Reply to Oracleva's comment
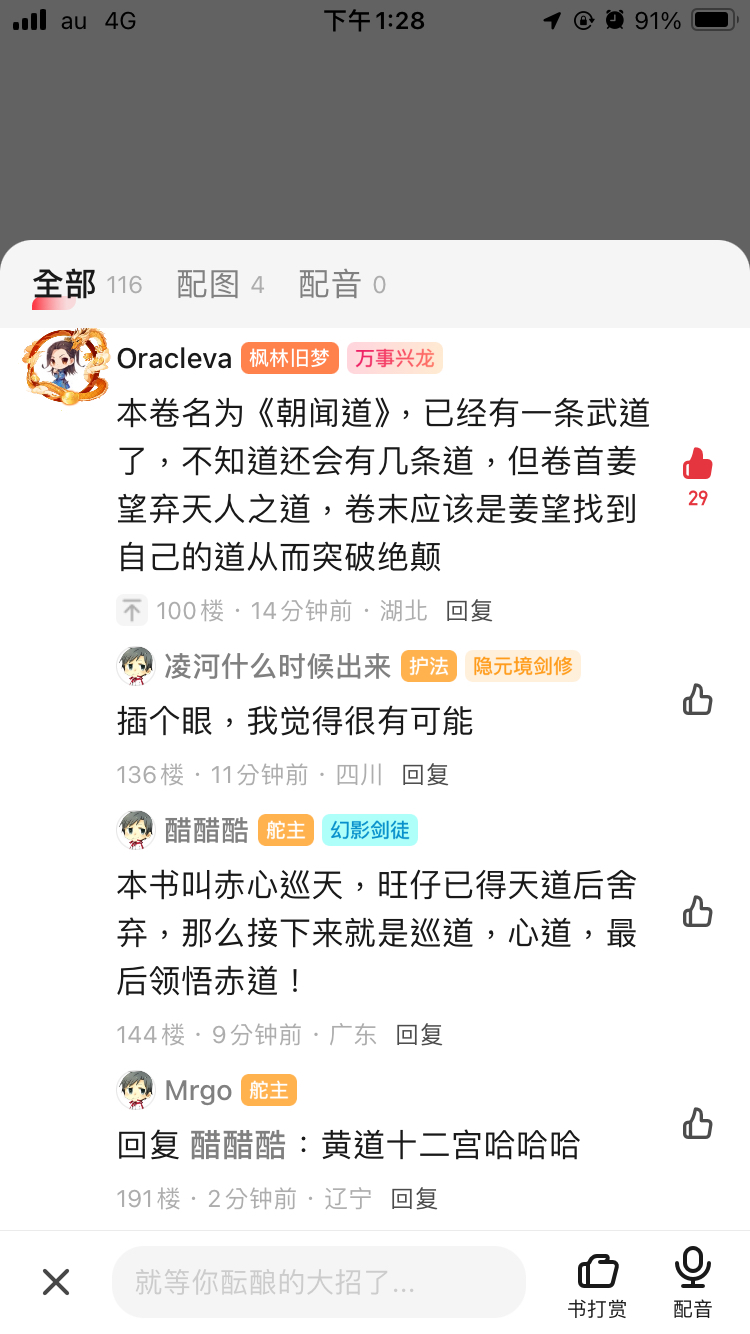Screen dimensions: 750x1334 469,611
